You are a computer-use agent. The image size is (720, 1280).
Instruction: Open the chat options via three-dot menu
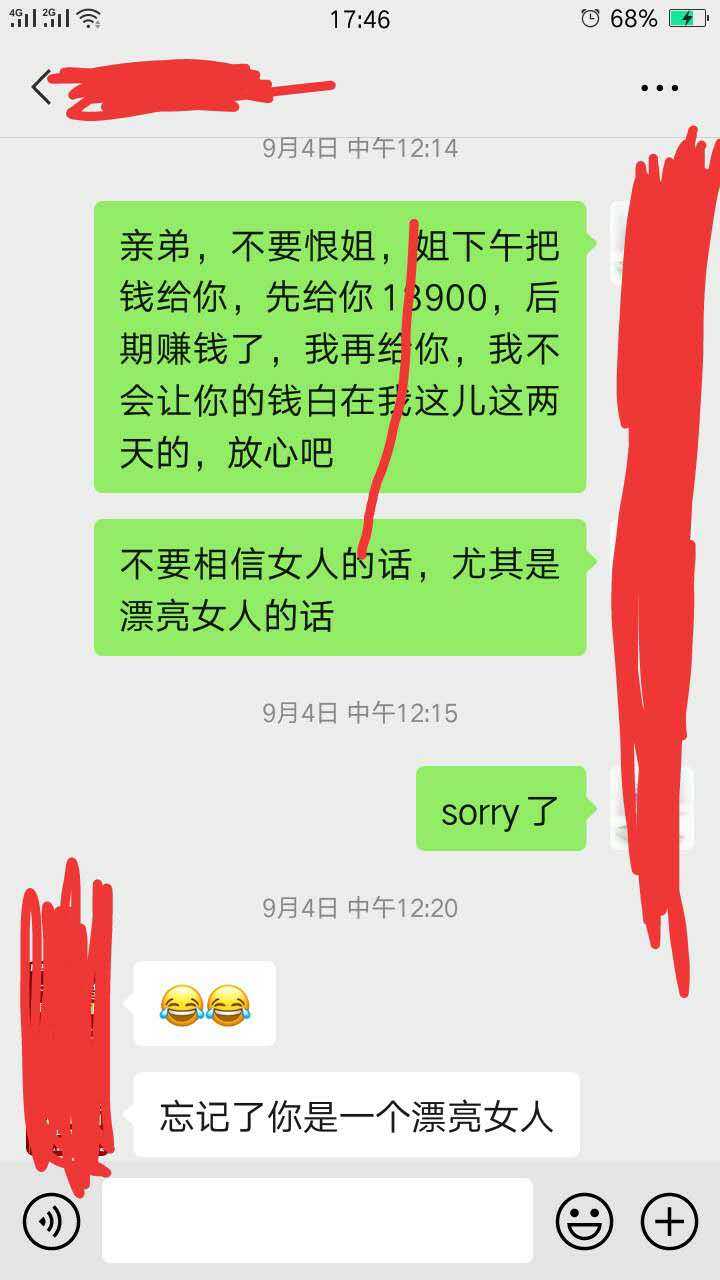point(659,87)
